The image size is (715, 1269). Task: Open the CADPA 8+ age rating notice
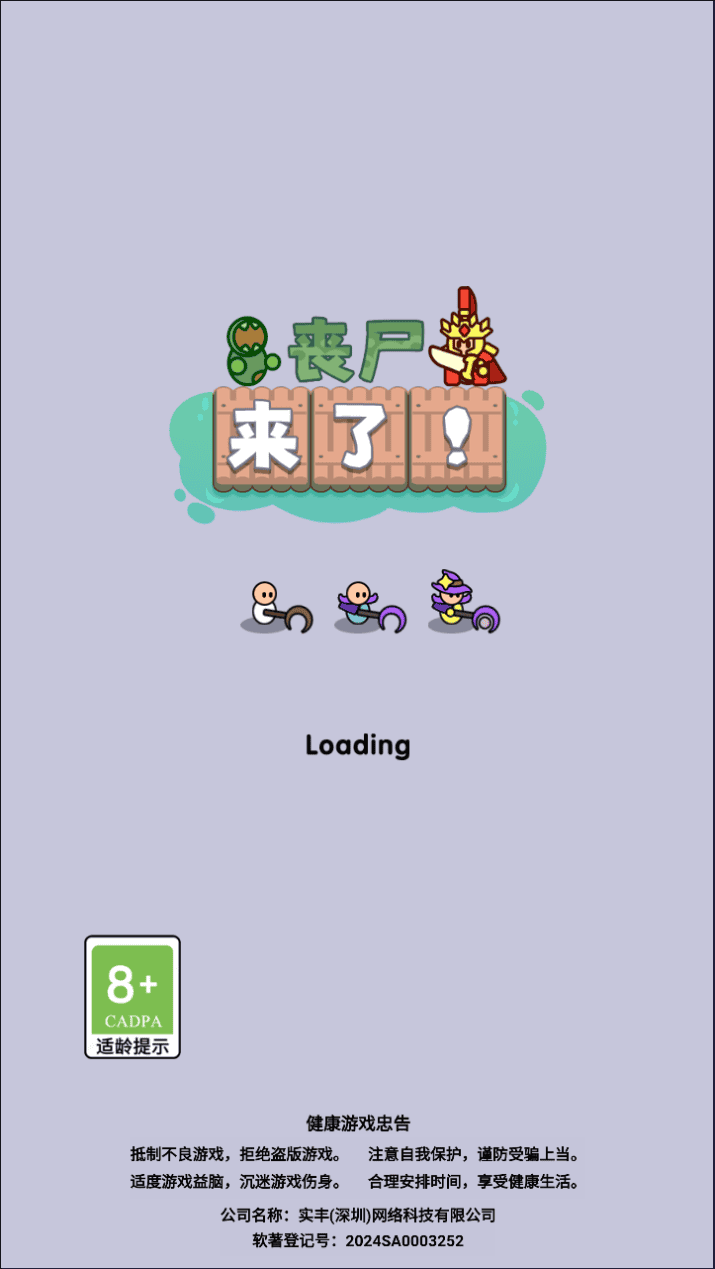pos(132,997)
